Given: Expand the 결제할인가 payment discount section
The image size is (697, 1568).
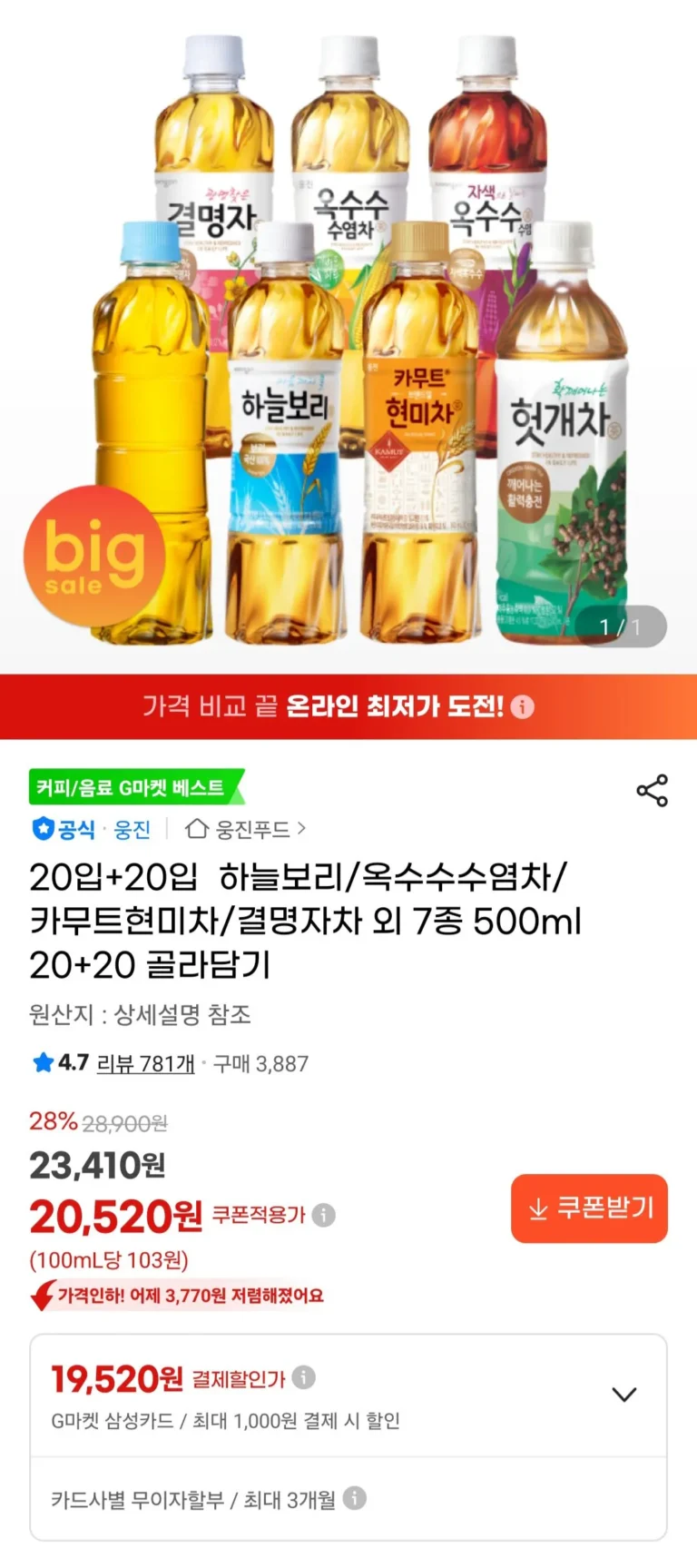Looking at the screenshot, I should [x=624, y=1395].
